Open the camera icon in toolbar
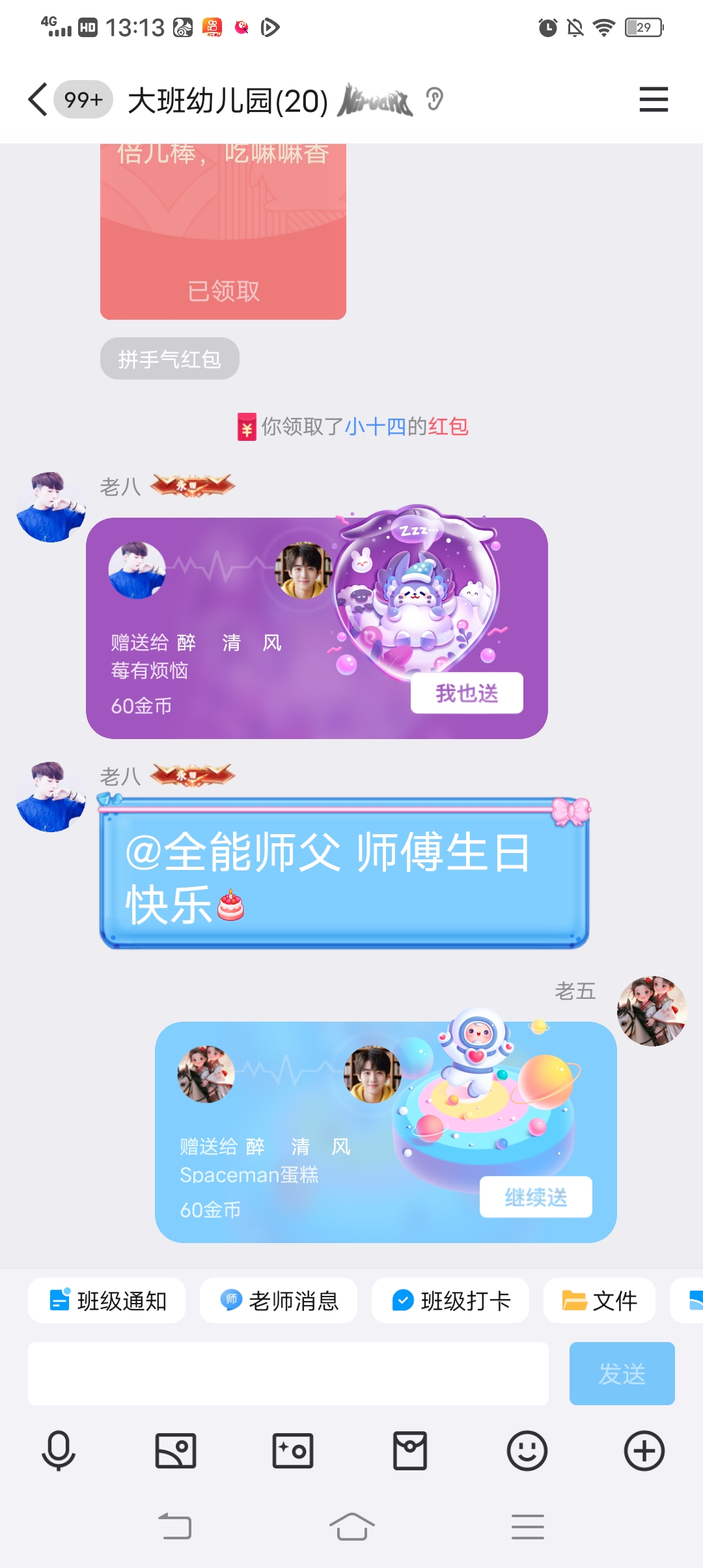The image size is (703, 1568). 293,1451
